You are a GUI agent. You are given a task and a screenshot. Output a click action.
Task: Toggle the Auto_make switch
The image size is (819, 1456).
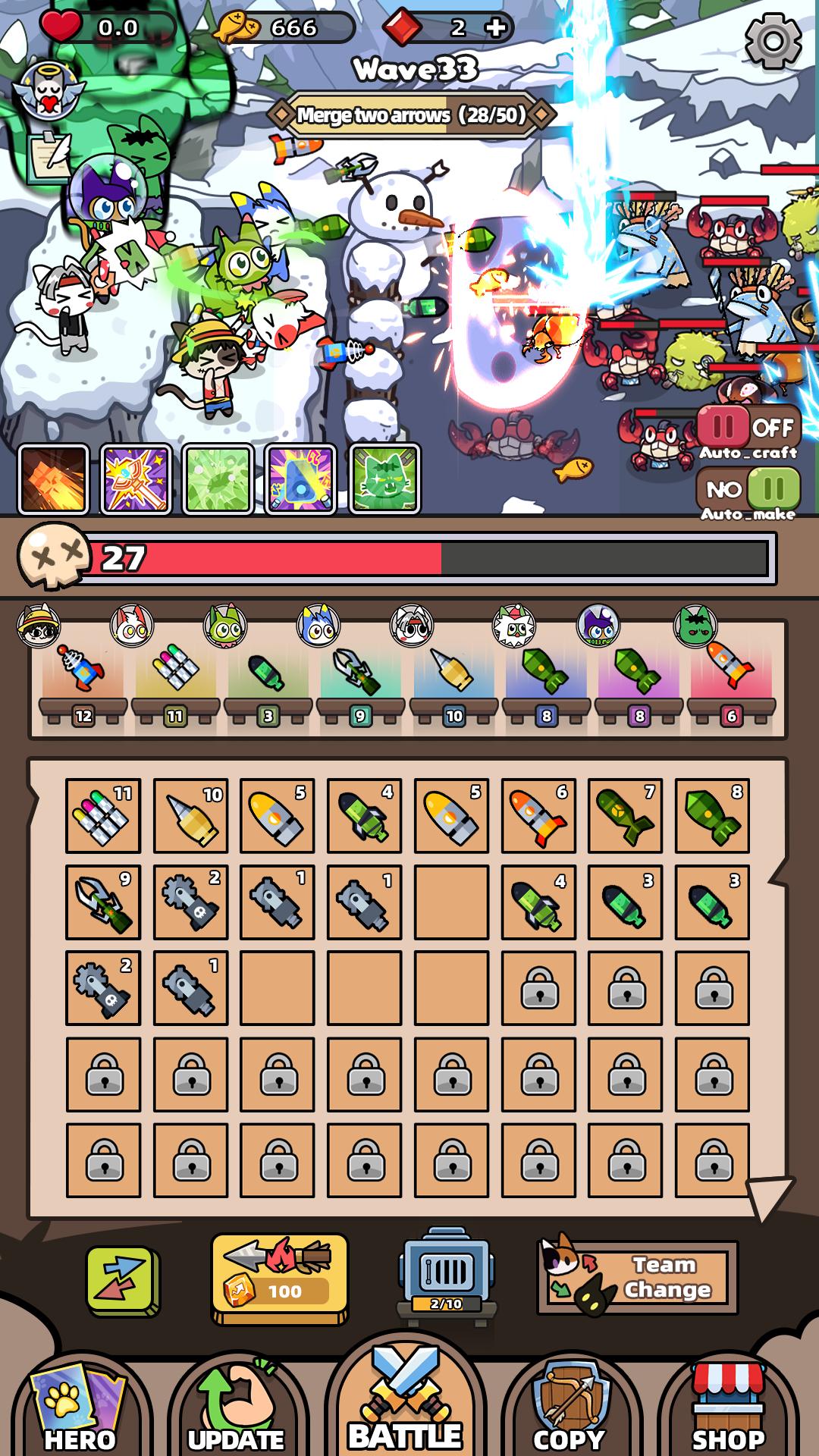(748, 489)
